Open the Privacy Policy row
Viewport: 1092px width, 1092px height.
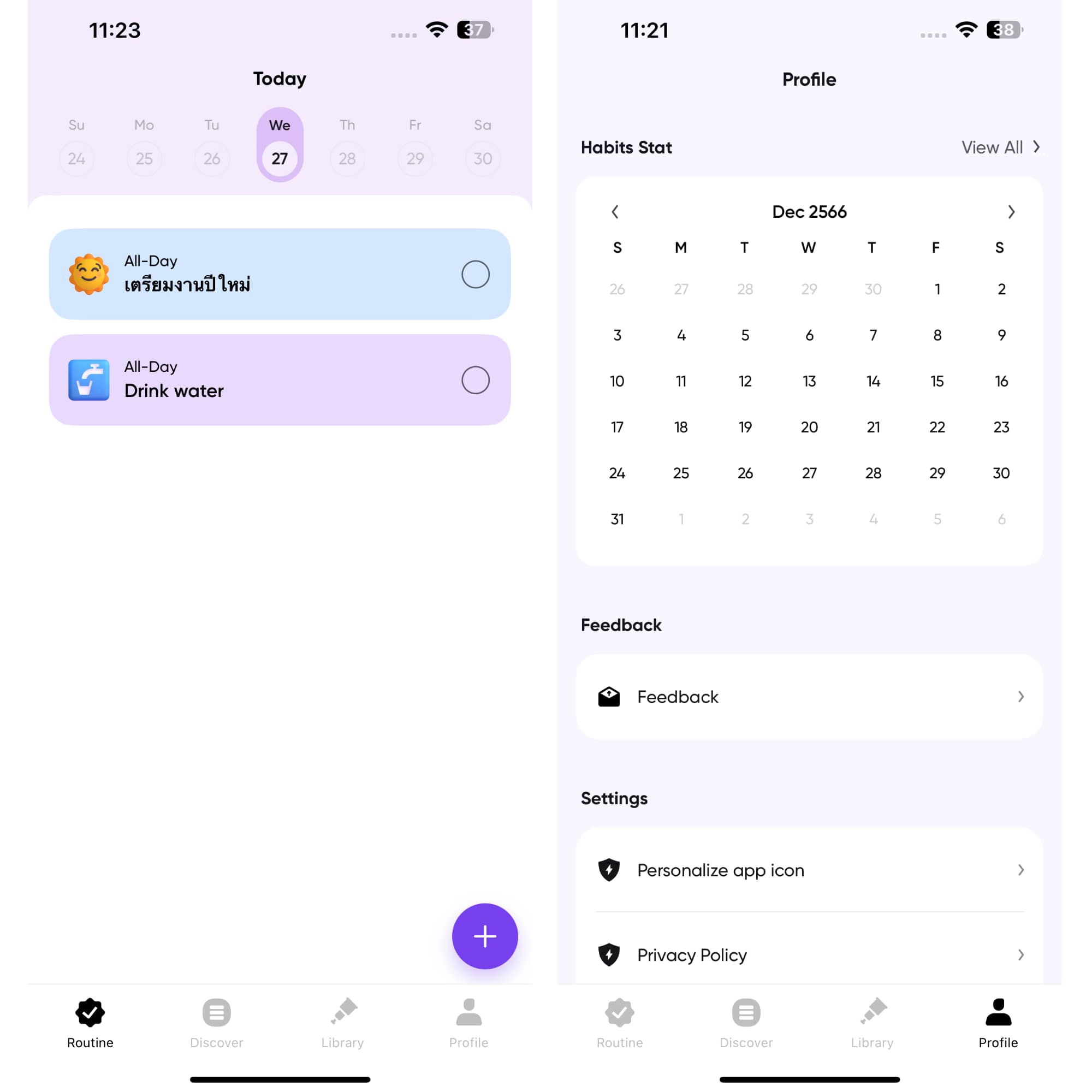[x=809, y=954]
